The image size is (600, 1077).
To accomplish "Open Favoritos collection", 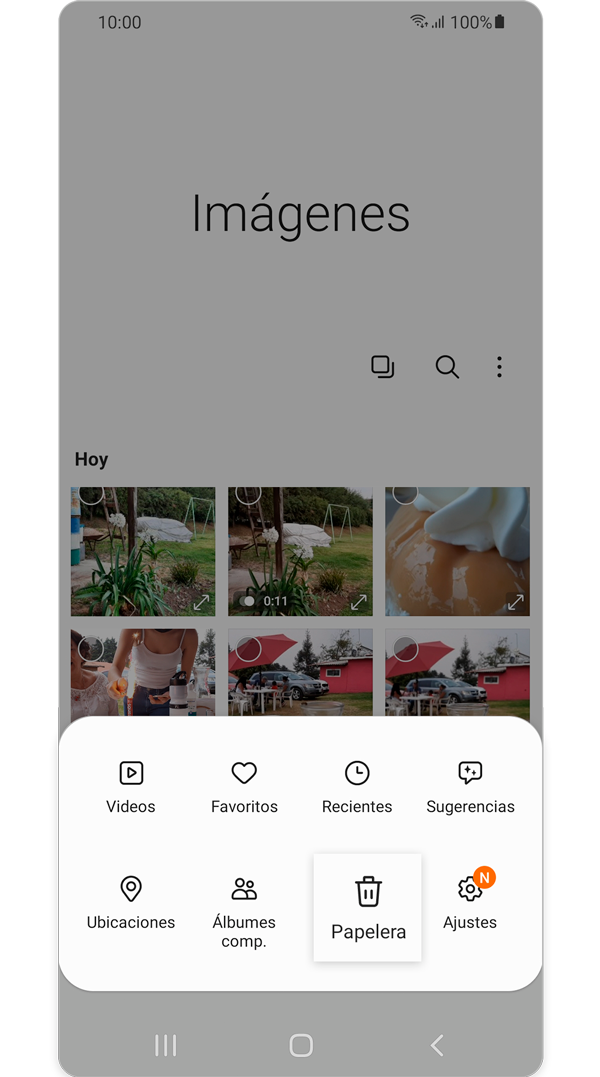I will (x=244, y=787).
